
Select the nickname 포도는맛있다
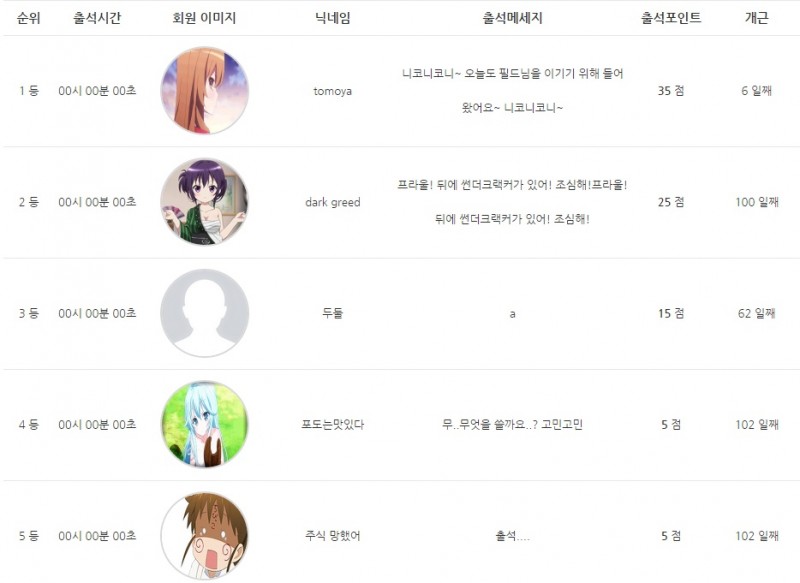click(332, 424)
